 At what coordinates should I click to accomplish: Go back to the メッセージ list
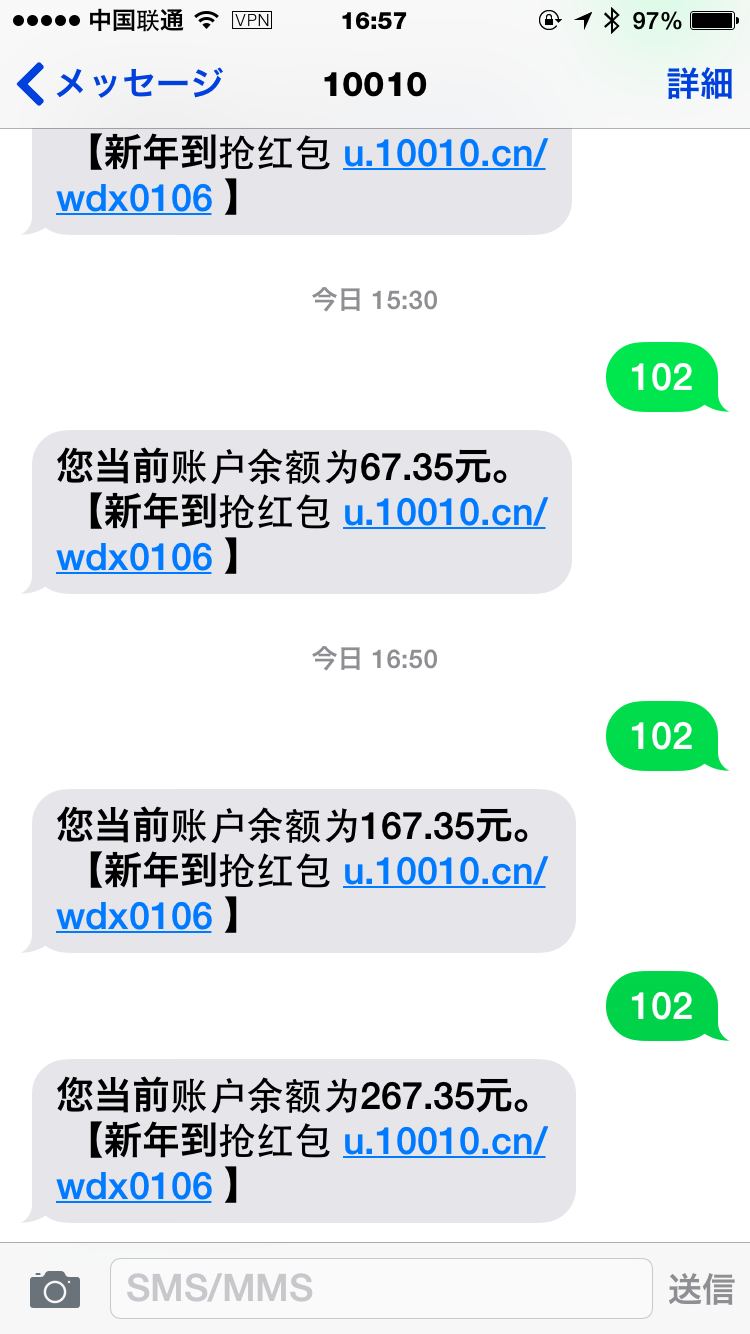click(x=118, y=84)
